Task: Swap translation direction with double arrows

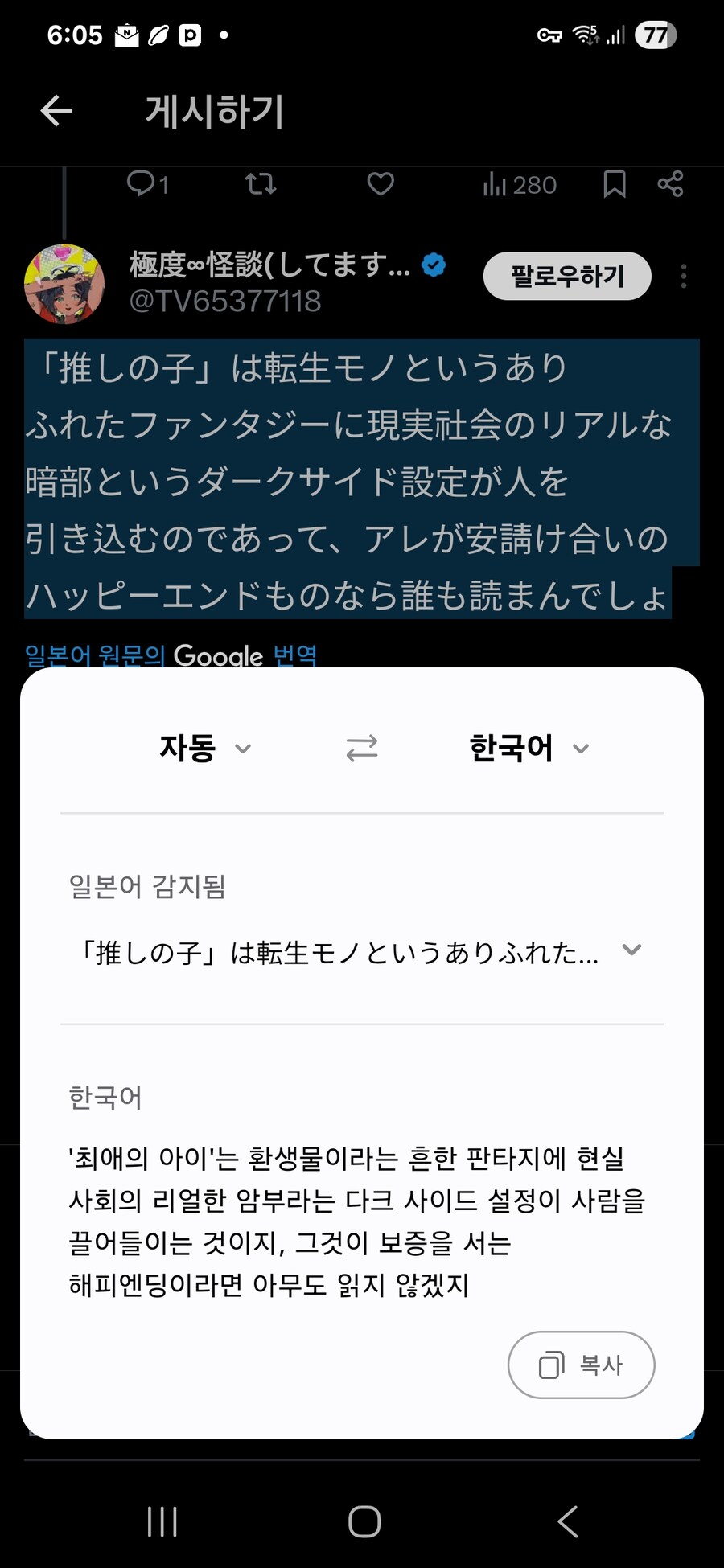Action: (360, 748)
